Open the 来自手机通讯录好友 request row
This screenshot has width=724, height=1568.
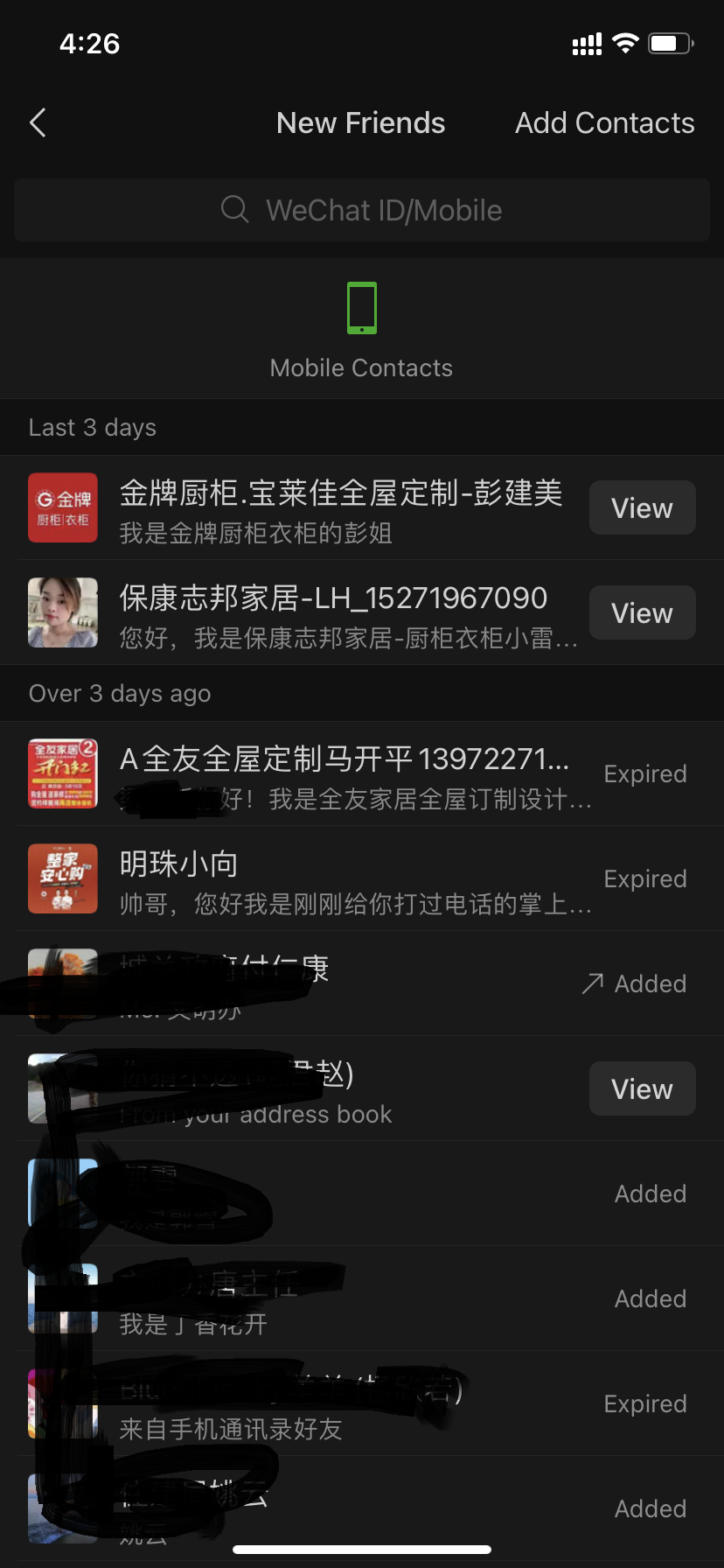coord(350,1404)
